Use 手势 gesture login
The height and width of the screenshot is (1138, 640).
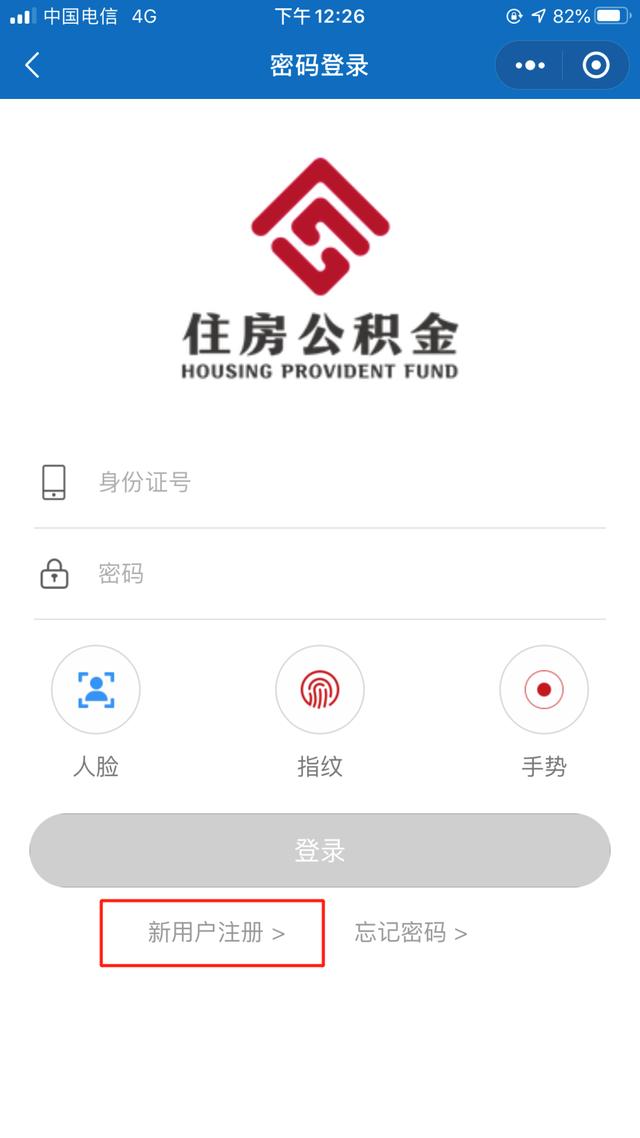[x=544, y=689]
